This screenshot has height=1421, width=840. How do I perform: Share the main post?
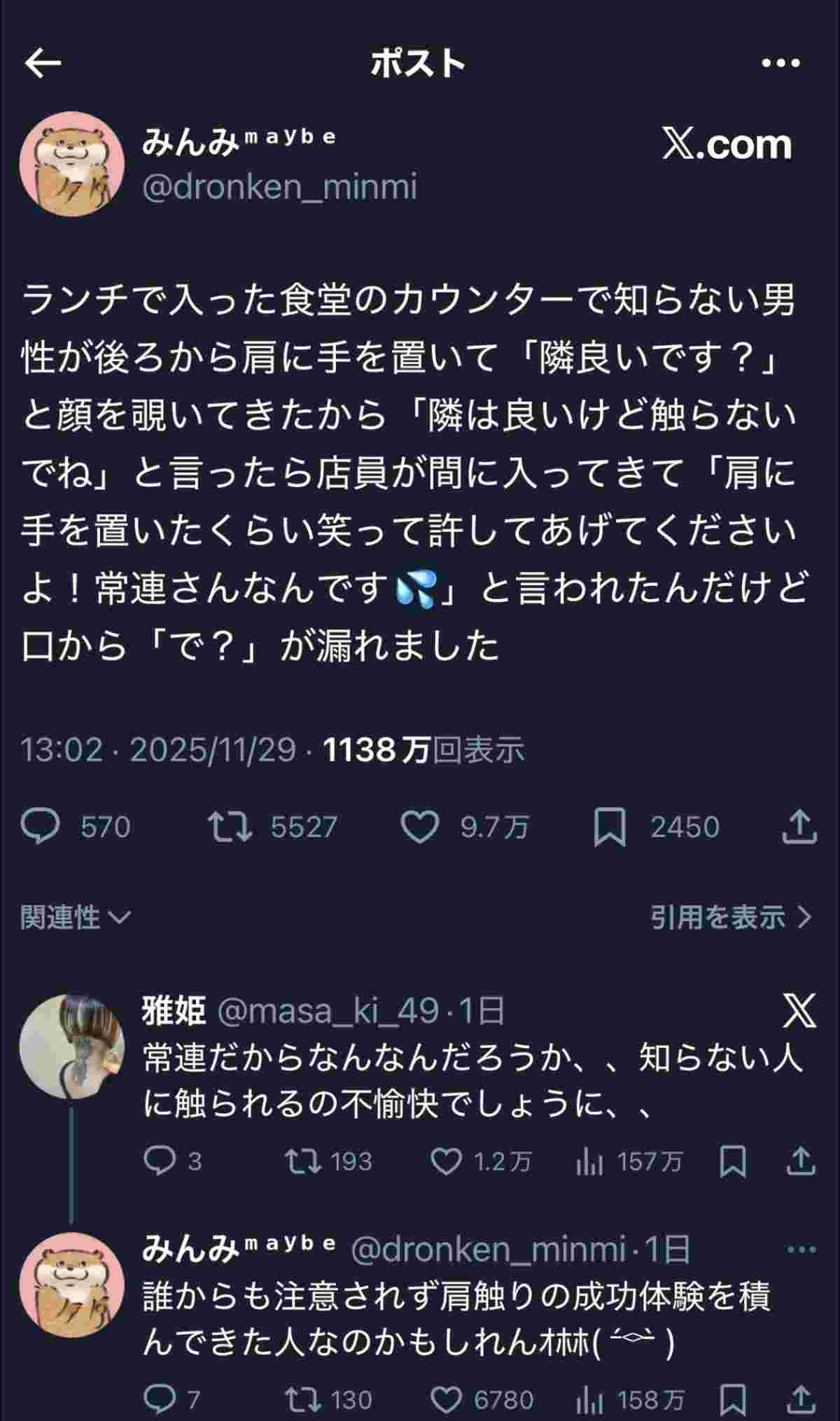tap(799, 827)
